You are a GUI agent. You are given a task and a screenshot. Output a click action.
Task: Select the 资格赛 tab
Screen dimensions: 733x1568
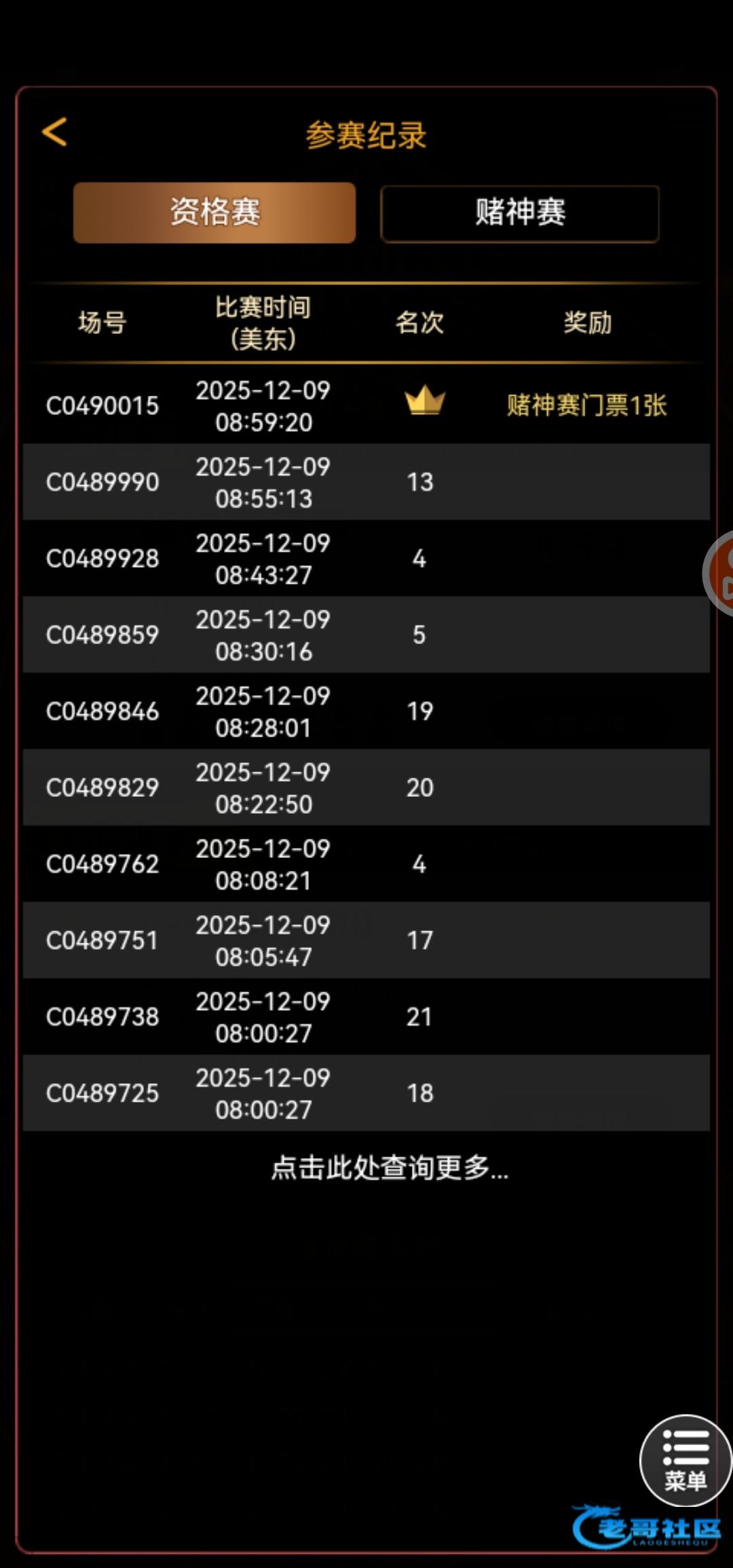pyautogui.click(x=214, y=212)
